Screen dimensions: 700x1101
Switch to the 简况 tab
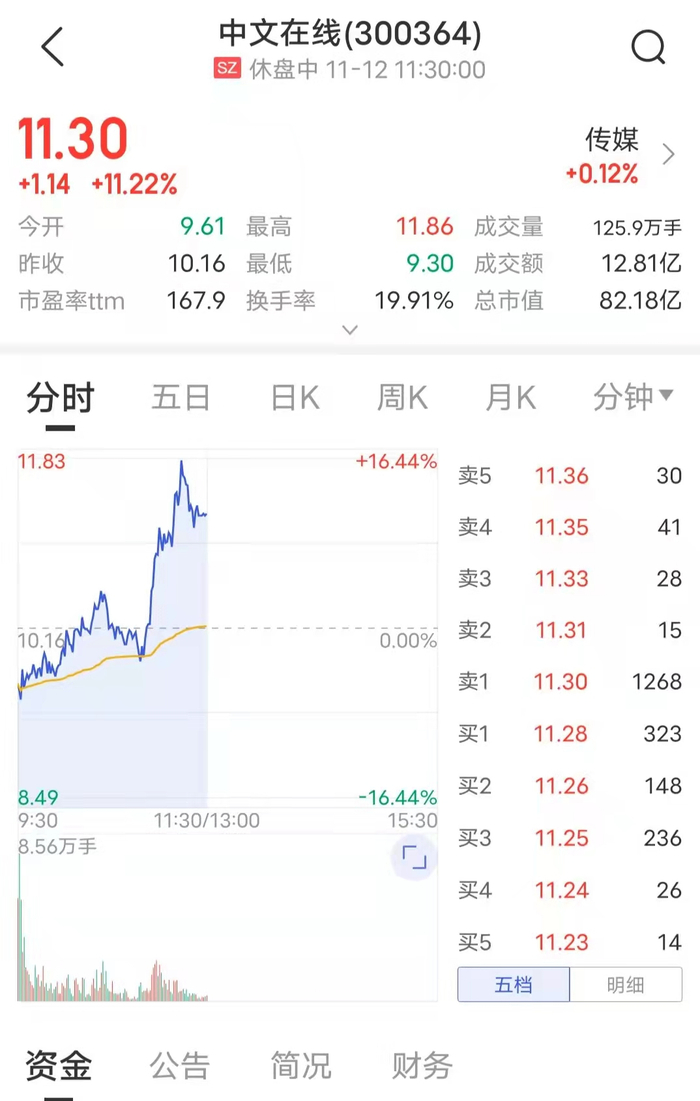click(301, 1065)
